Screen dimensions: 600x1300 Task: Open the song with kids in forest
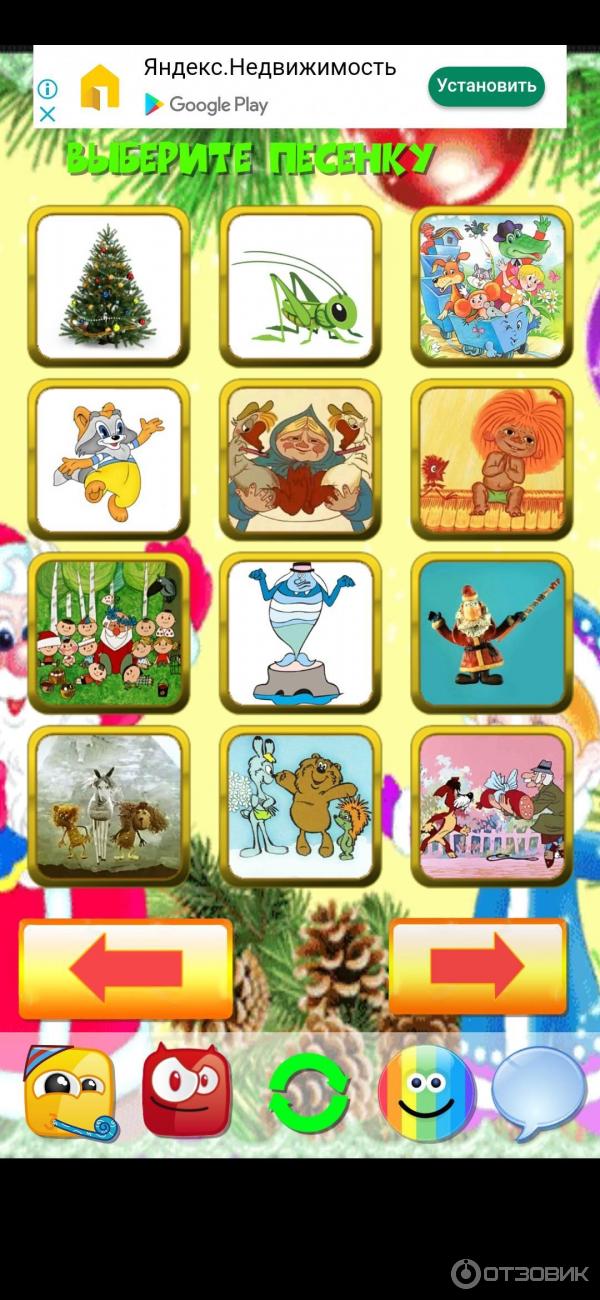108,632
